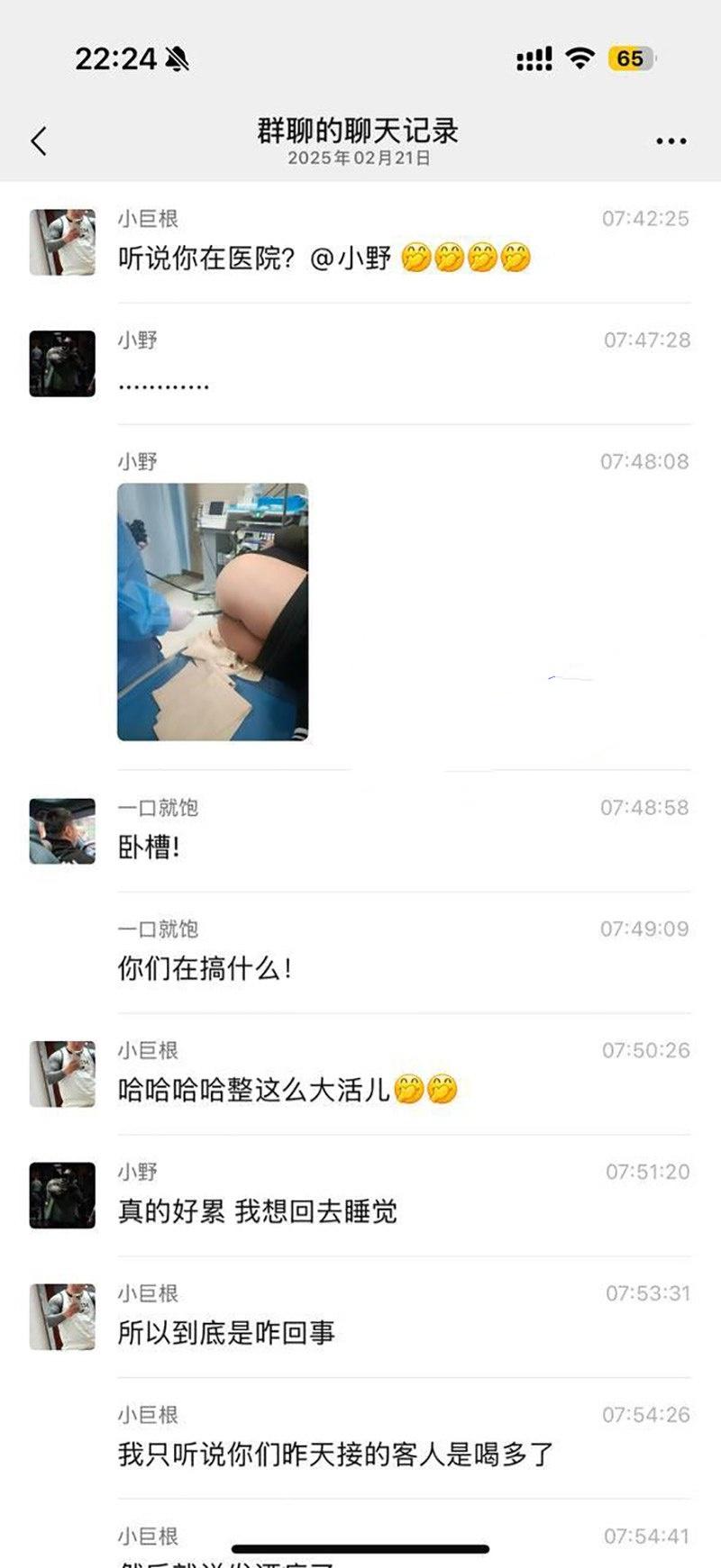Viewport: 721px width, 1568px height.
Task: Click the title '群聊的聊天记录'
Action: coord(360,131)
